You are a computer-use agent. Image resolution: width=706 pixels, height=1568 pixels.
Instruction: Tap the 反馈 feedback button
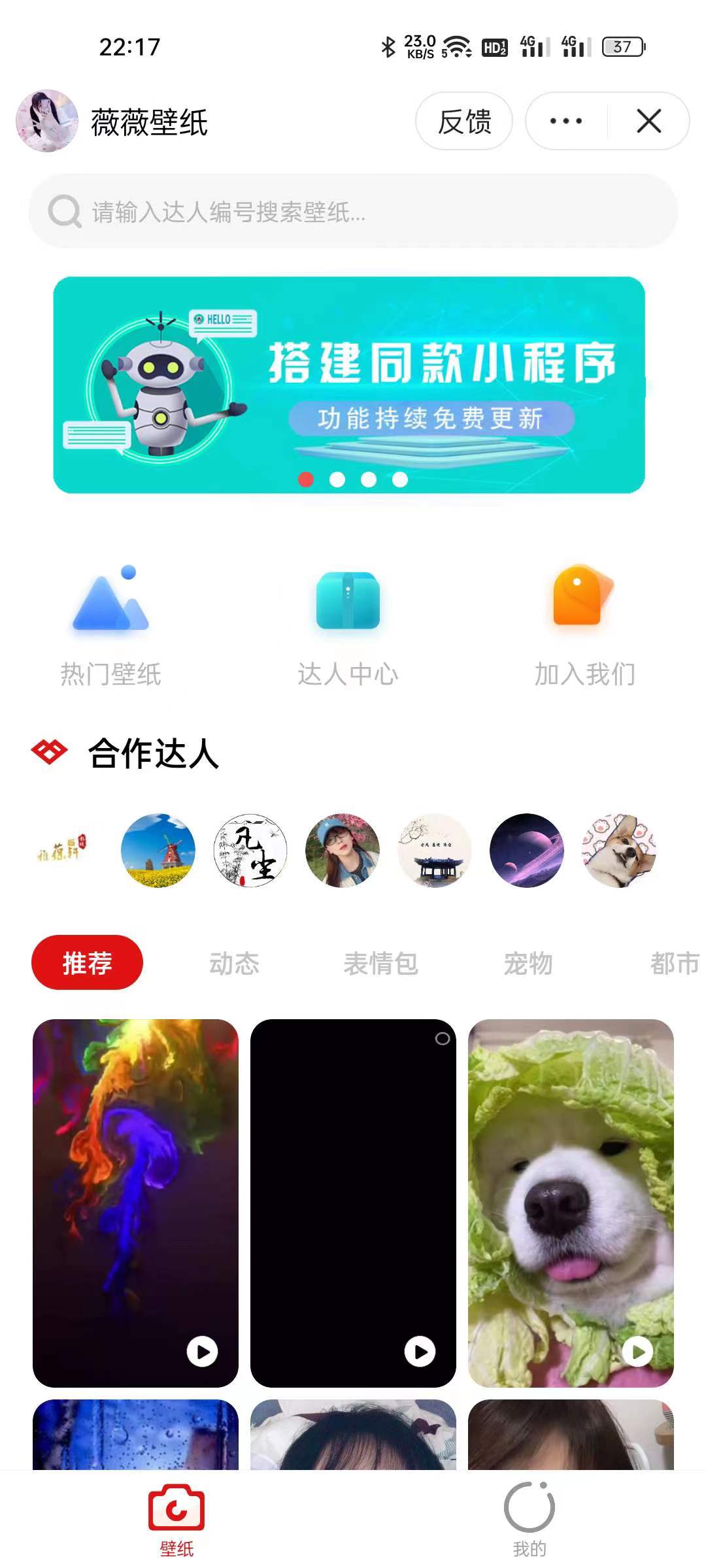463,122
